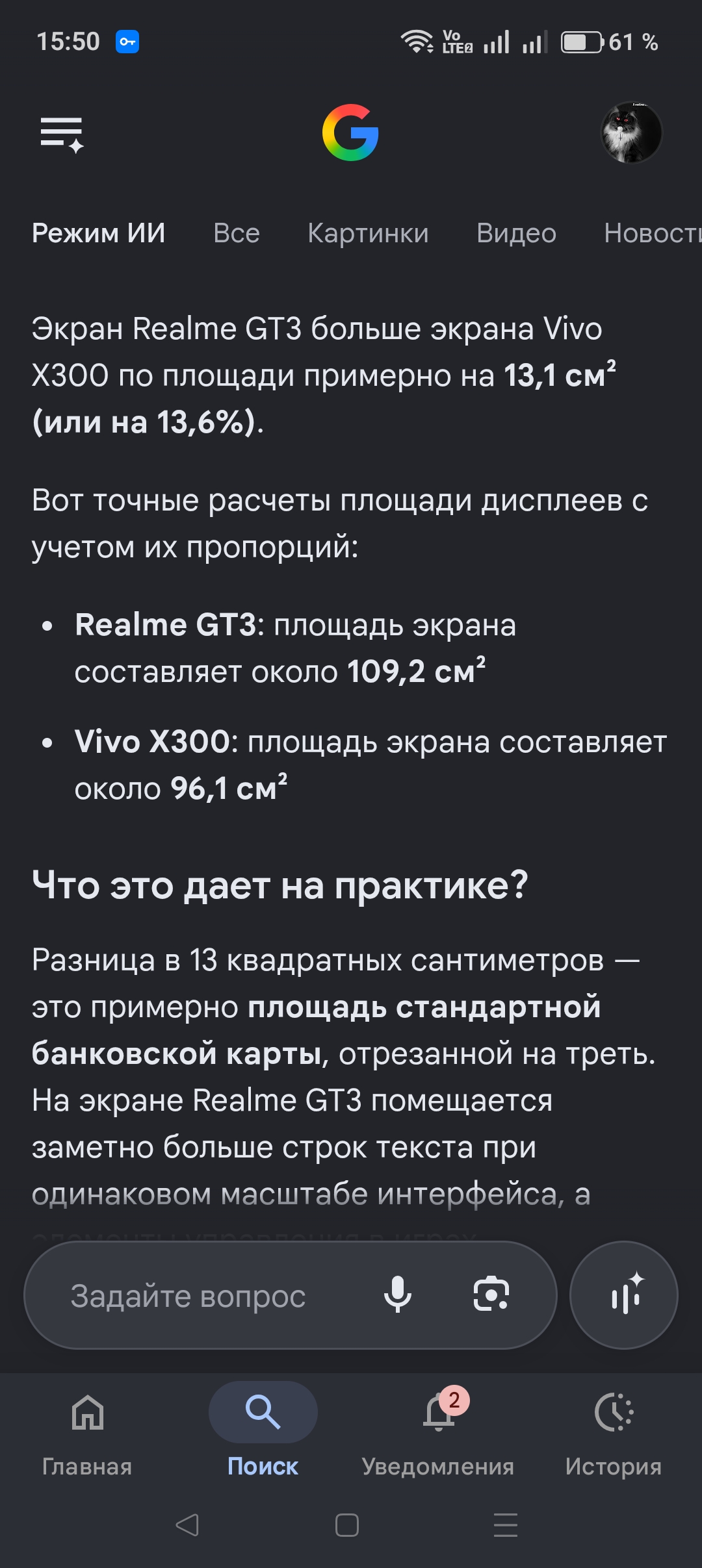Screen dimensions: 702x1568
Task: Start live voice conversation mode
Action: [x=624, y=1295]
